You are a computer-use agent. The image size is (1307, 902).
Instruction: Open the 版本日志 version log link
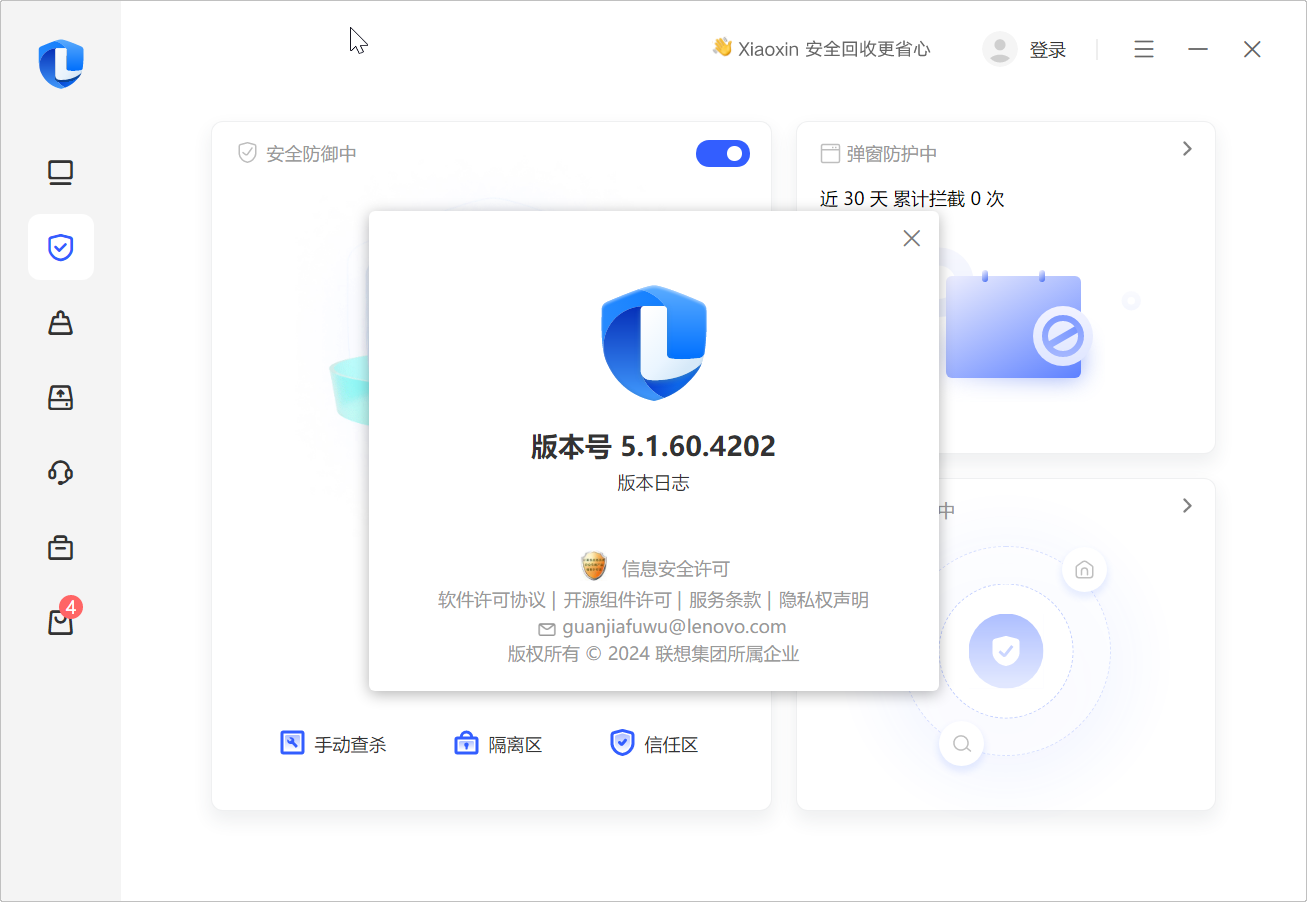(x=653, y=483)
